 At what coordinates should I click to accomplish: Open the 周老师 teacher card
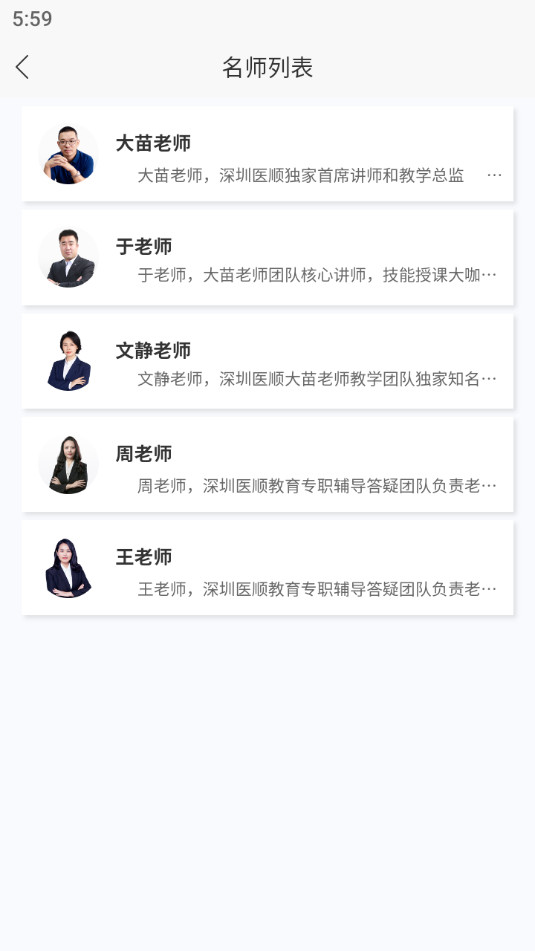point(268,465)
